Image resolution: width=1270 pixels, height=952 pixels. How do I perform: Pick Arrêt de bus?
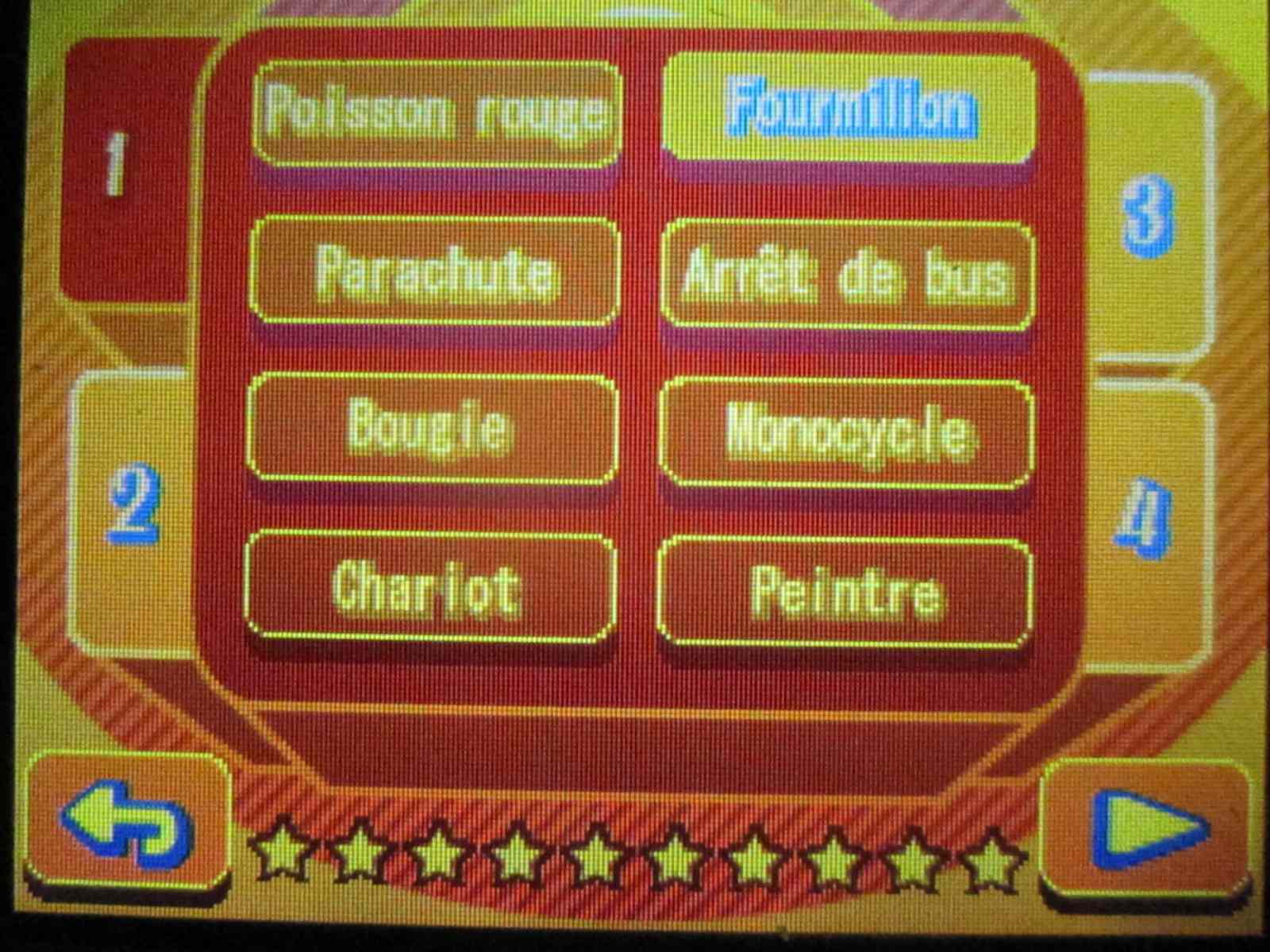(x=846, y=274)
